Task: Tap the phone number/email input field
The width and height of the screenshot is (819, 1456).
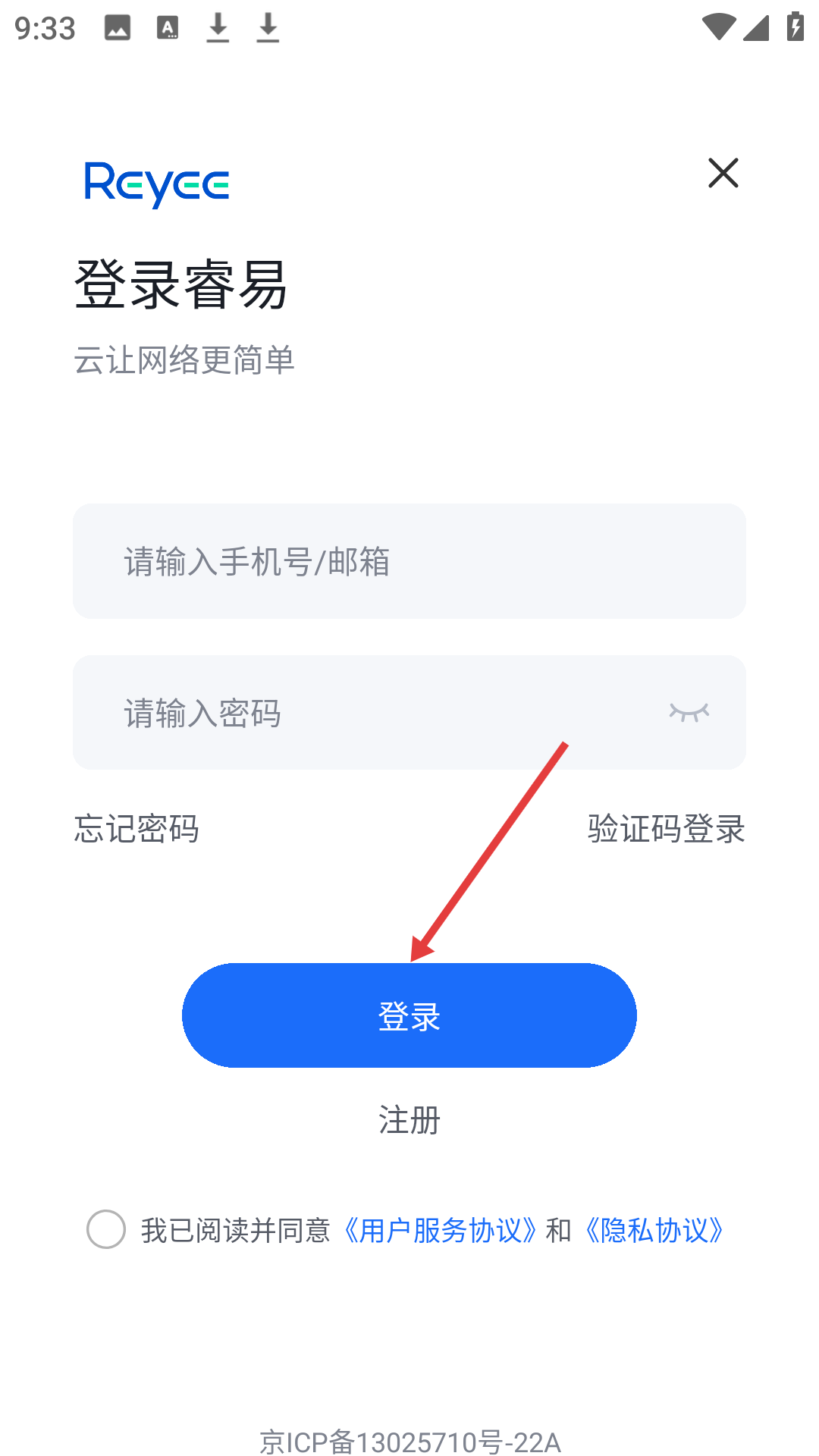Action: (x=409, y=561)
